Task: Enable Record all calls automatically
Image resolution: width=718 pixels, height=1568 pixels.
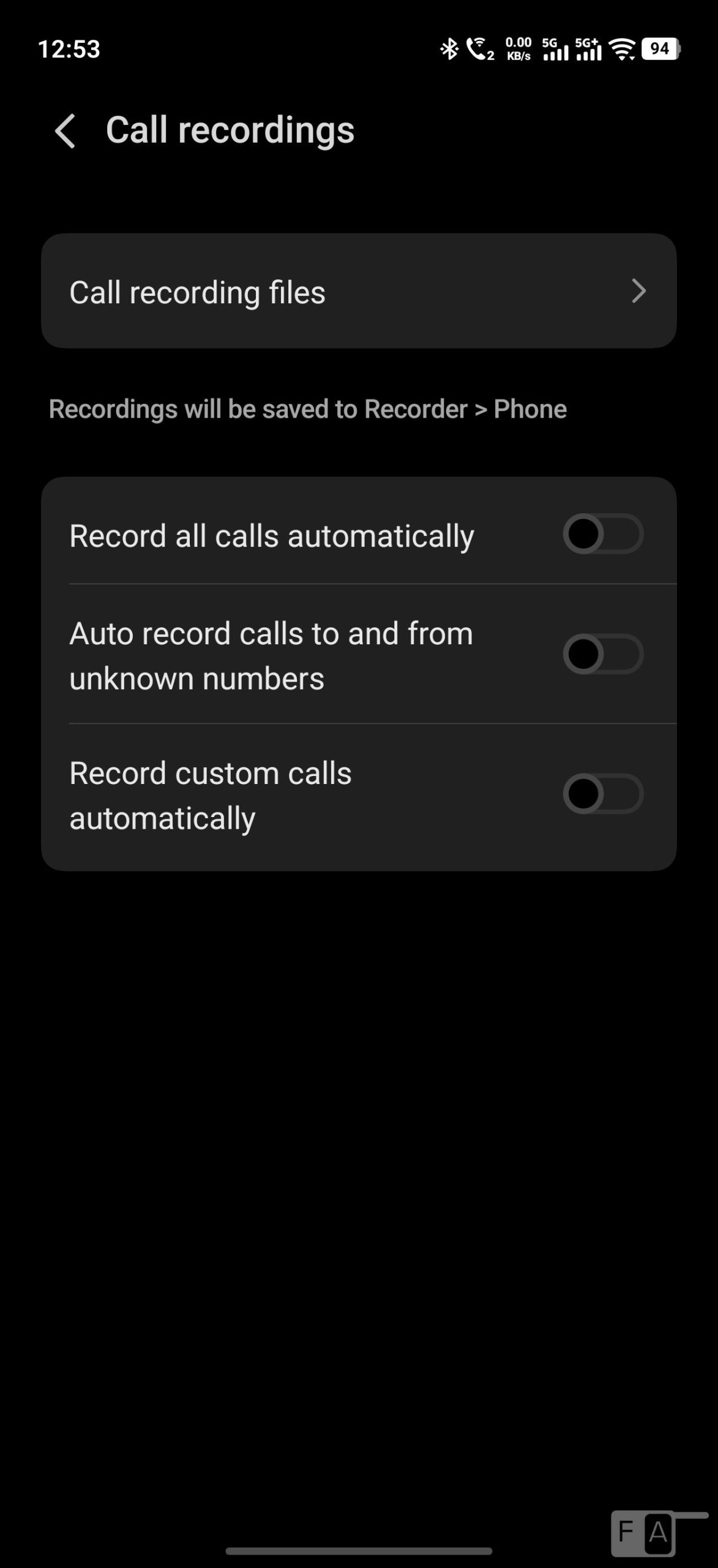Action: click(602, 534)
